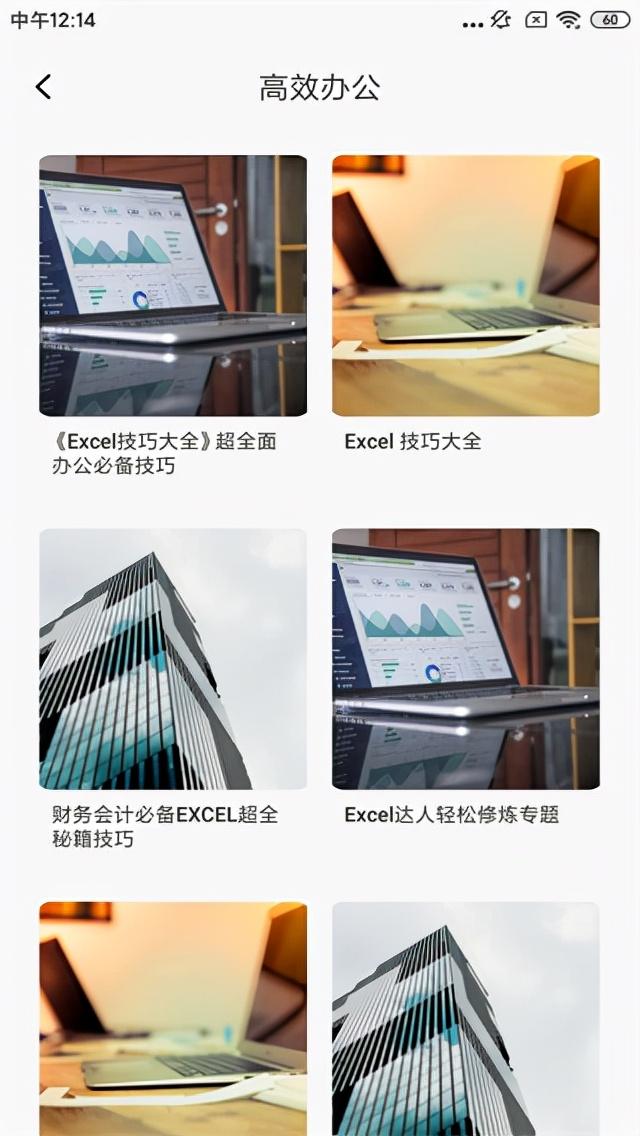Go back from 高效办公 page
This screenshot has height=1136, width=640.
pyautogui.click(x=43, y=87)
